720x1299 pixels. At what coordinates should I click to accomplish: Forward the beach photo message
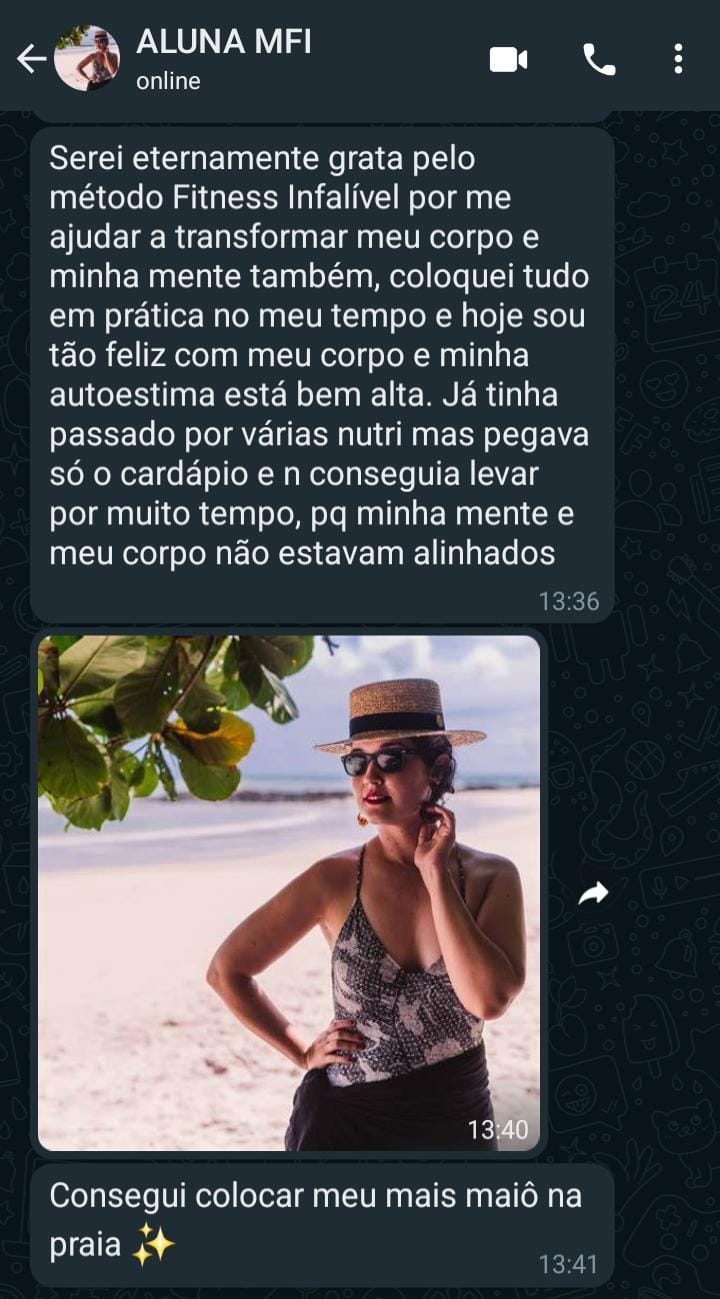click(593, 893)
